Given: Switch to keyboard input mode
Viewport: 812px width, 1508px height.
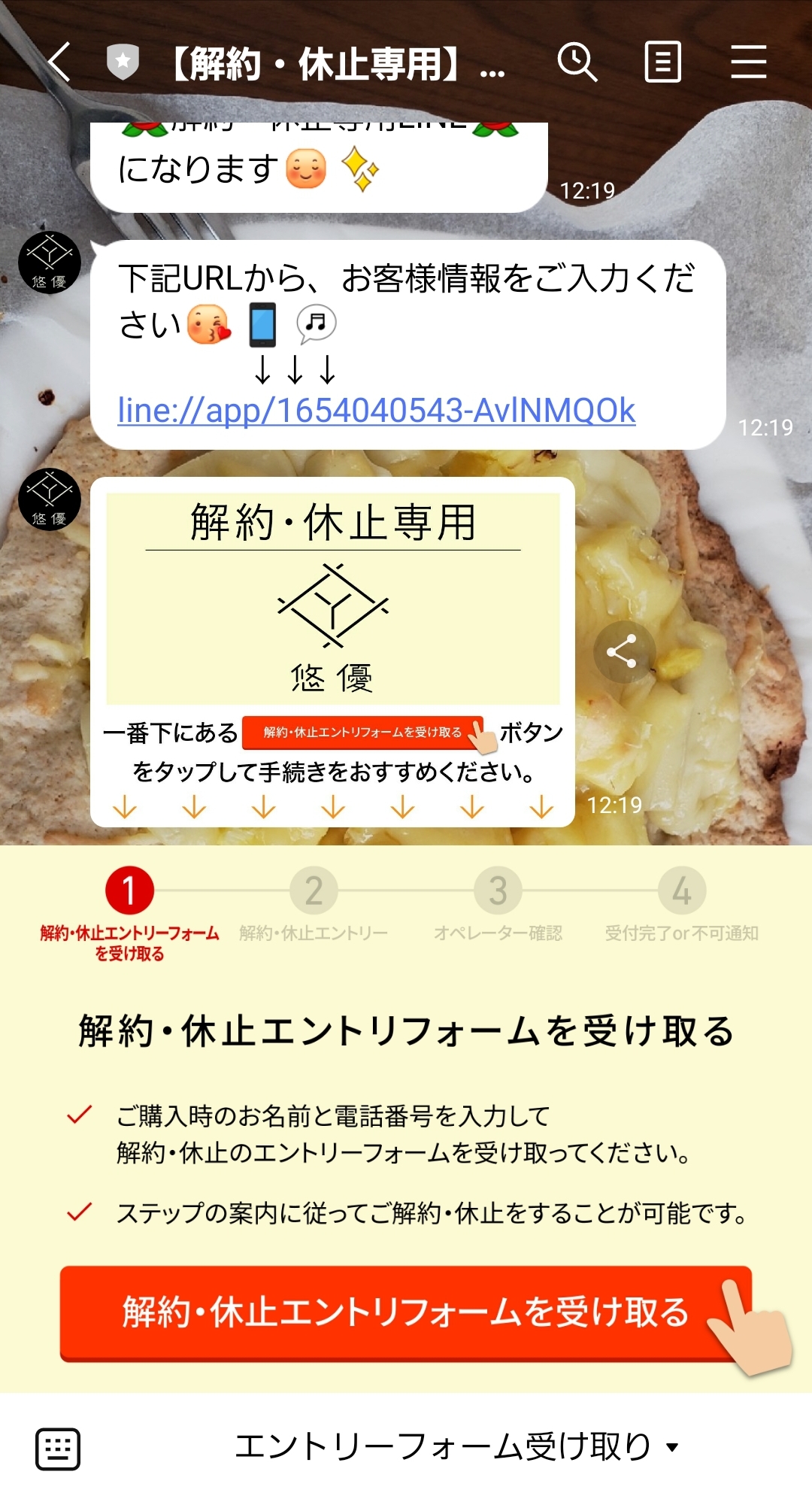Looking at the screenshot, I should [x=58, y=1448].
